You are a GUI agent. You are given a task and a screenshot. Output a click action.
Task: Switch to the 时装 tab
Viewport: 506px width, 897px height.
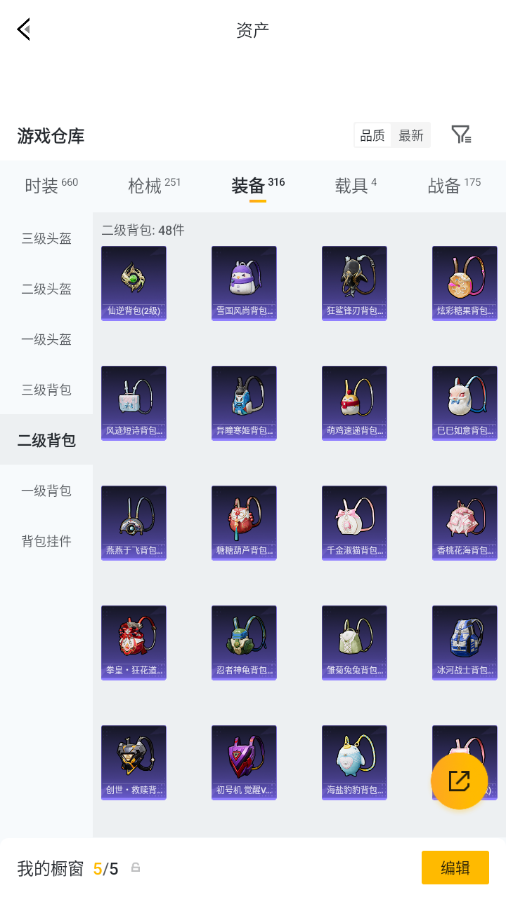tap(51, 185)
